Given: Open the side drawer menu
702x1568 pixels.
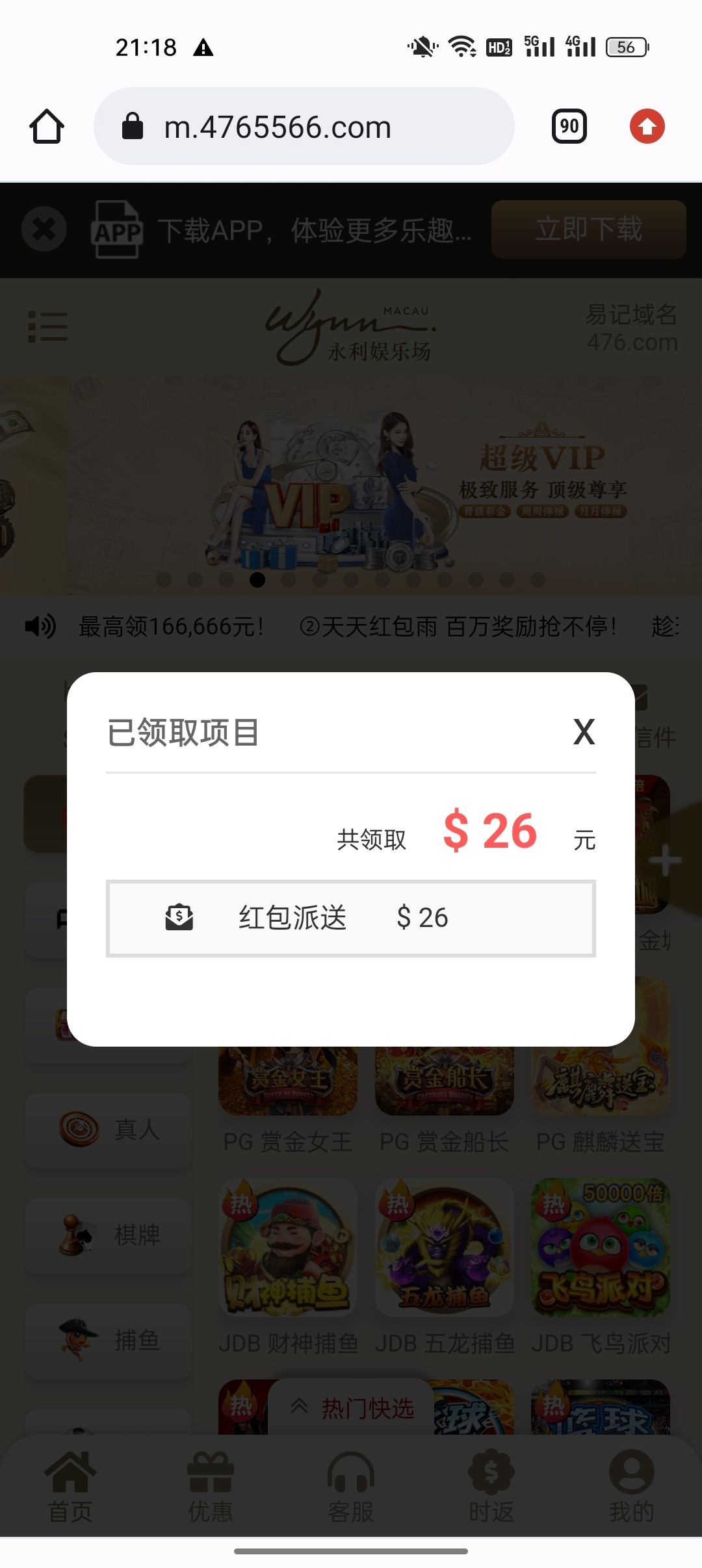Looking at the screenshot, I should [47, 326].
